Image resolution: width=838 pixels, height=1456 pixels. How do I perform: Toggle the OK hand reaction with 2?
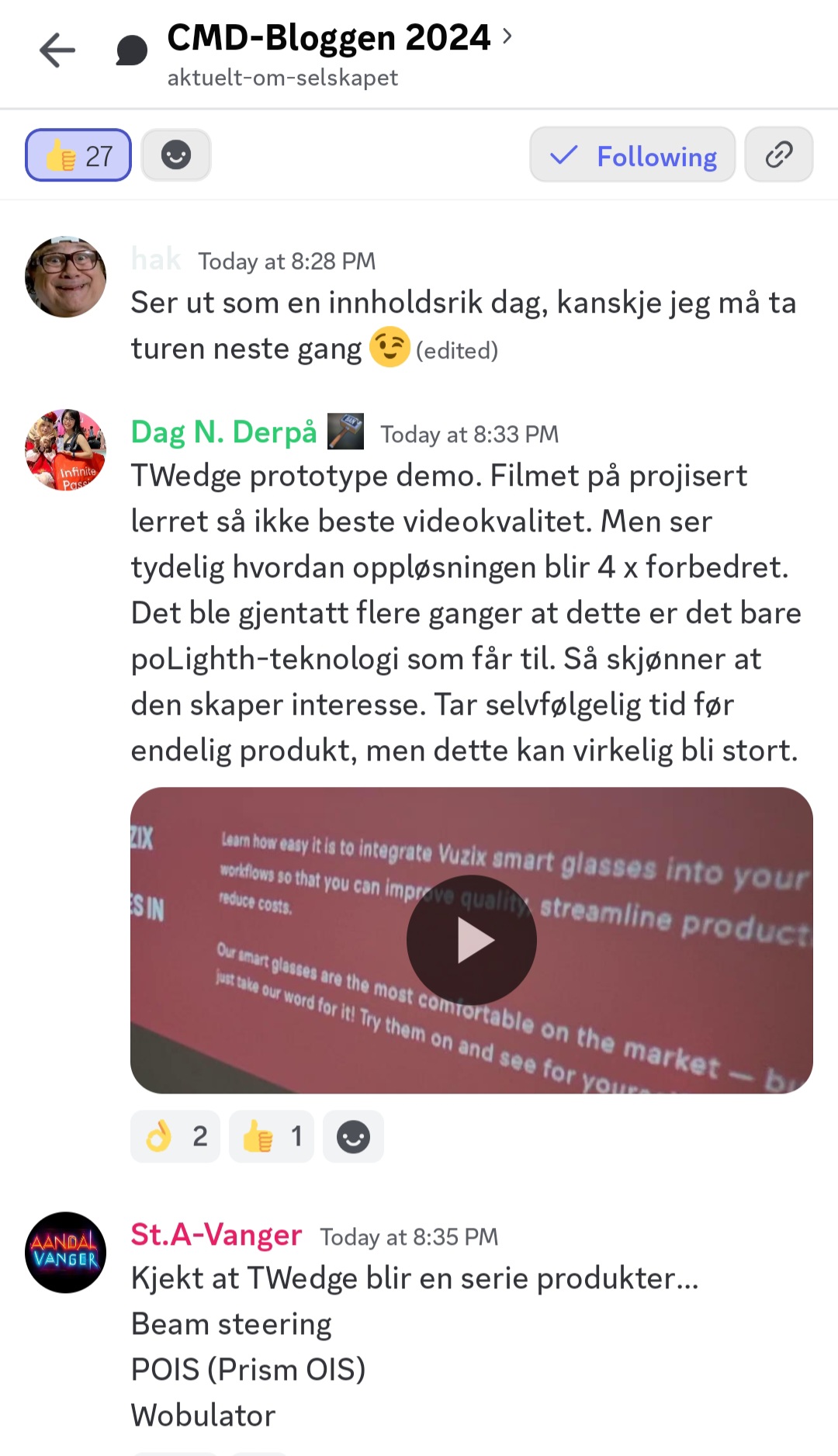[175, 1136]
